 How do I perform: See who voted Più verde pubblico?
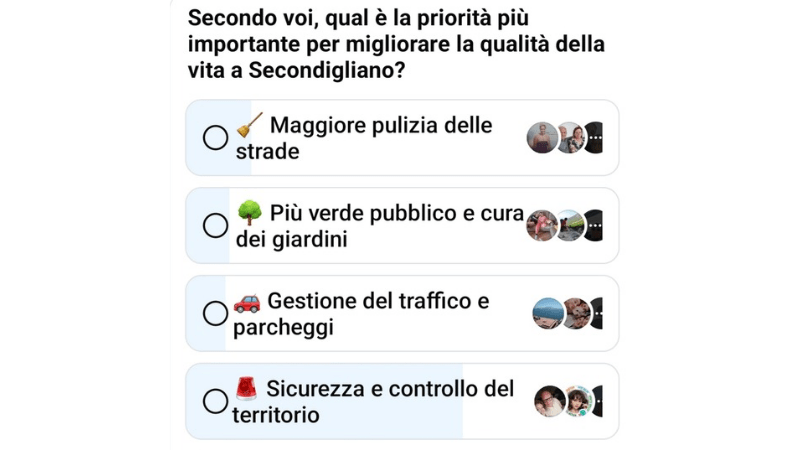point(565,226)
